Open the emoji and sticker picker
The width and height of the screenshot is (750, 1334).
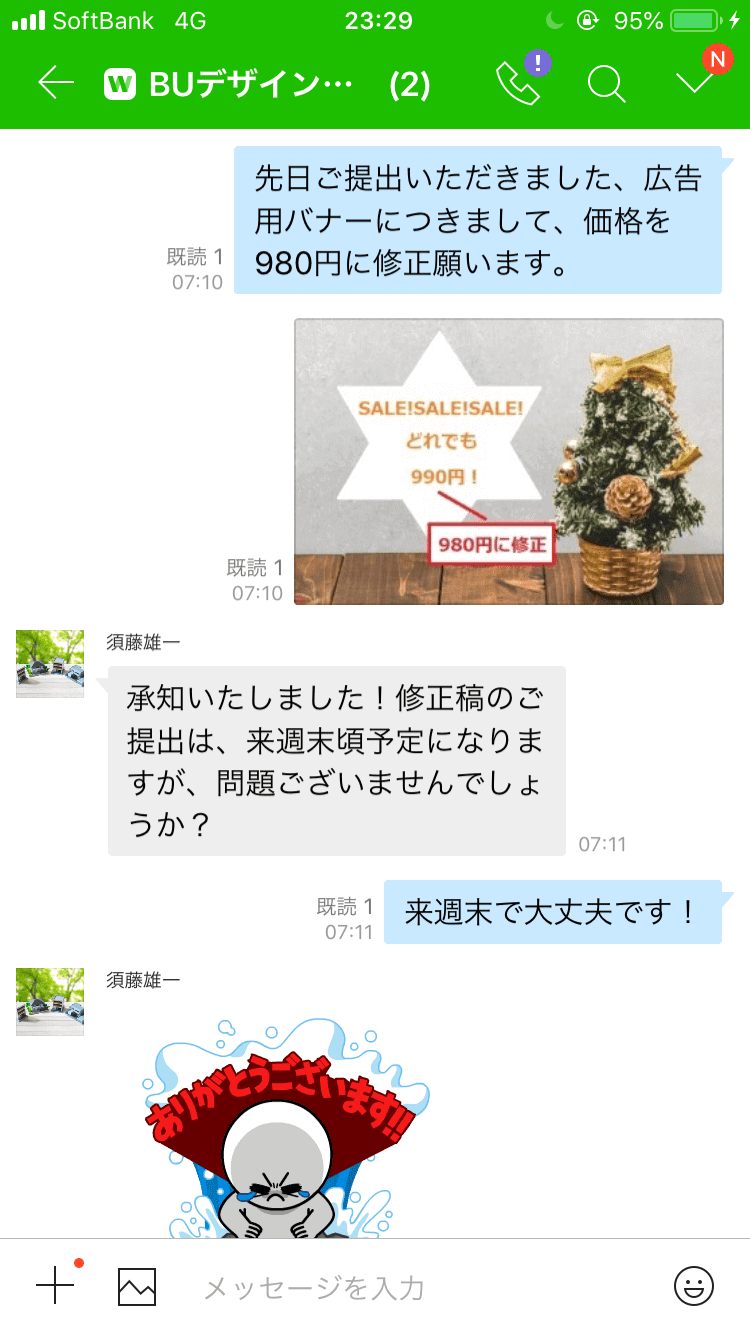tap(694, 1286)
